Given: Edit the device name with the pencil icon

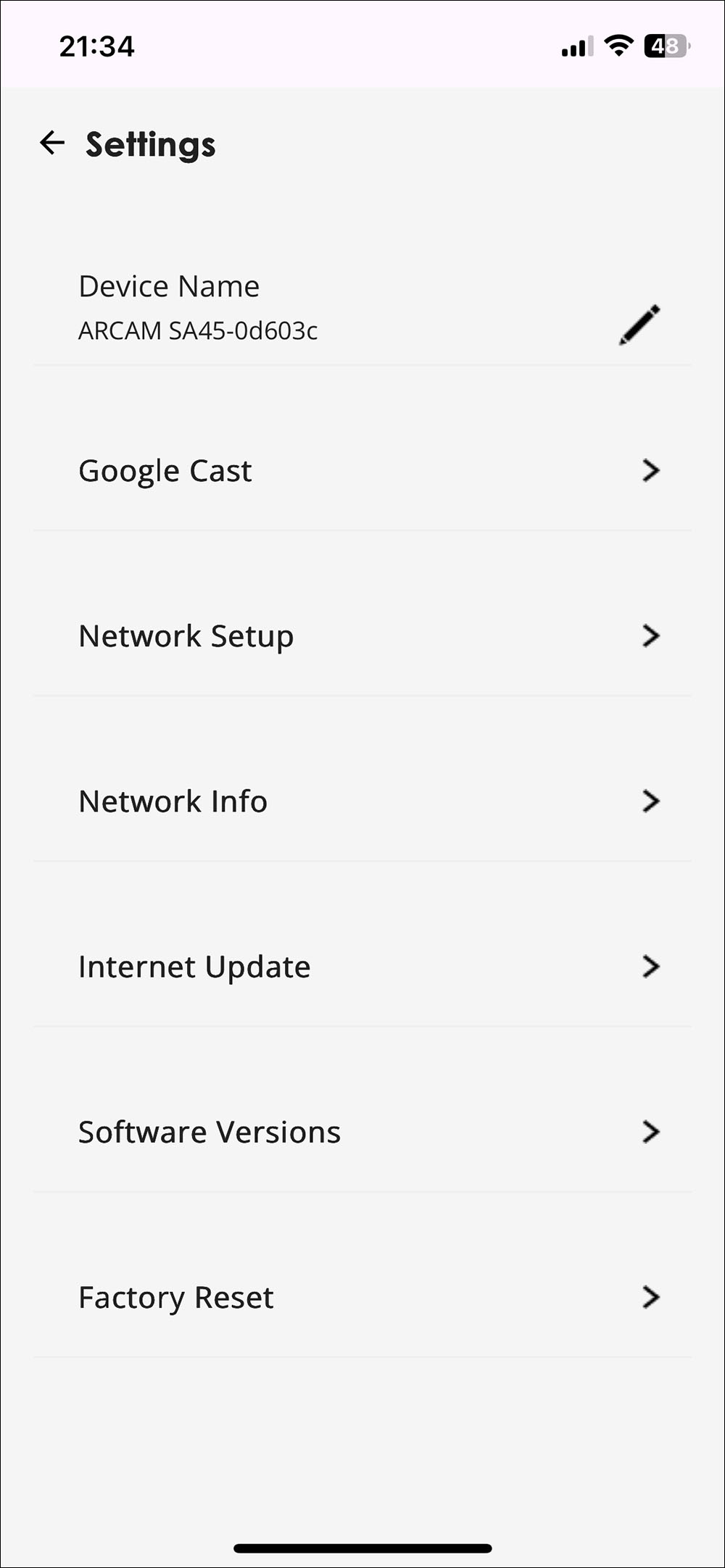Looking at the screenshot, I should [x=639, y=325].
